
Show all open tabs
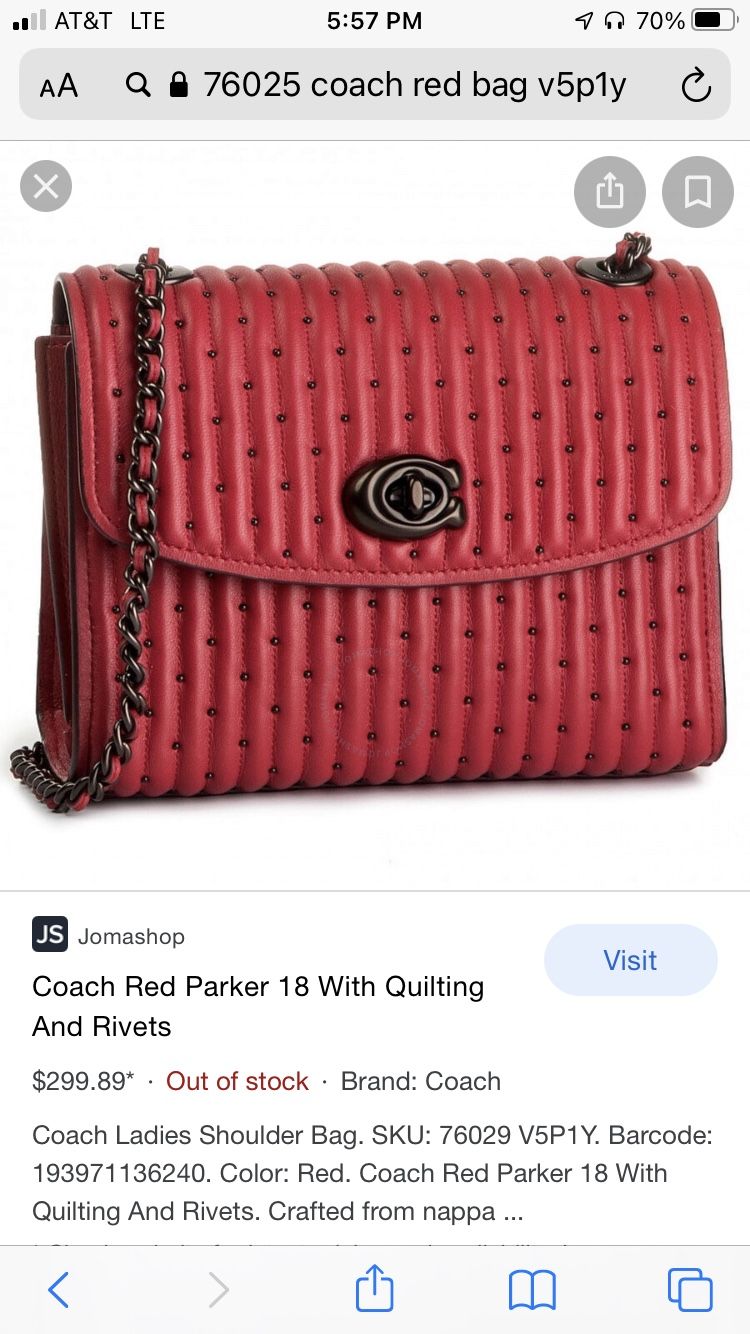(690, 1290)
